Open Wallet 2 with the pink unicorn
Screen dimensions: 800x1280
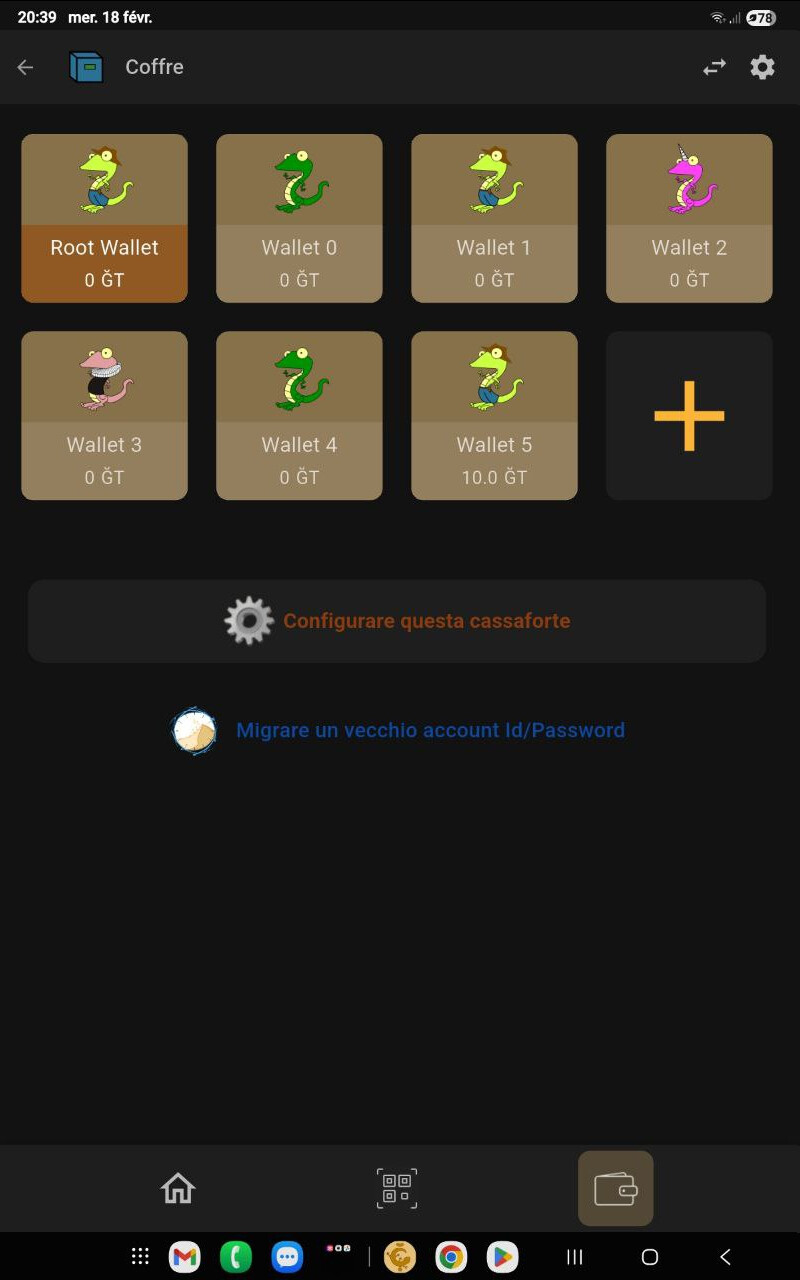[x=689, y=218]
